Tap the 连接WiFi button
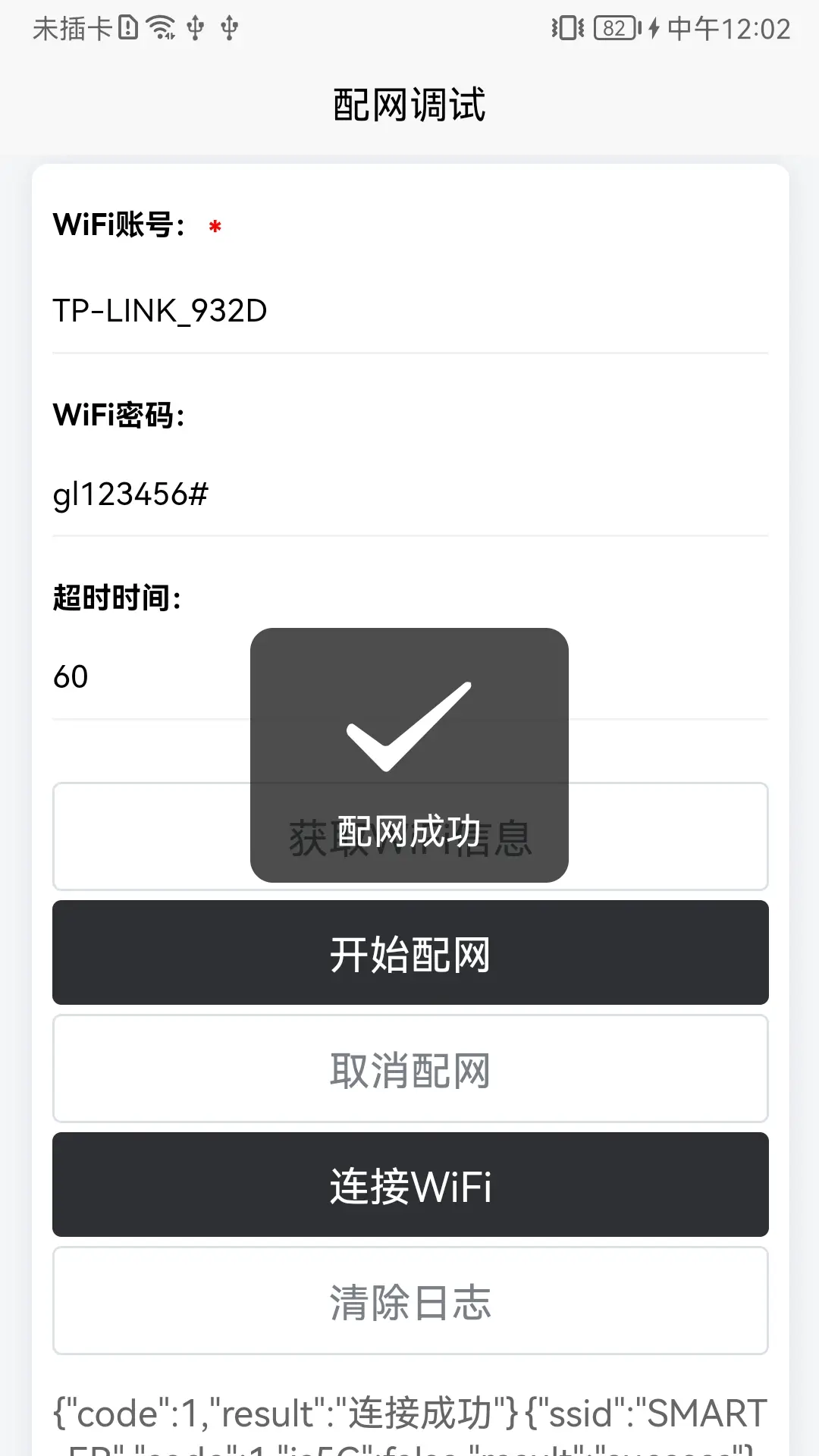 (x=409, y=1185)
